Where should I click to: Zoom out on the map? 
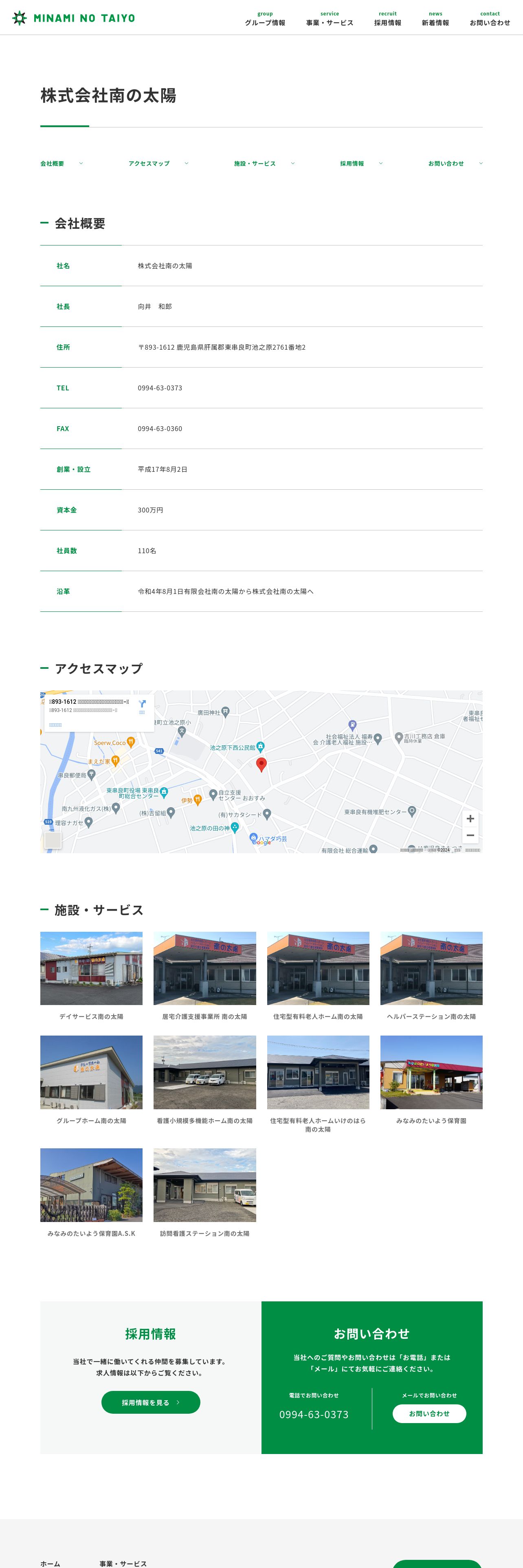click(x=470, y=835)
